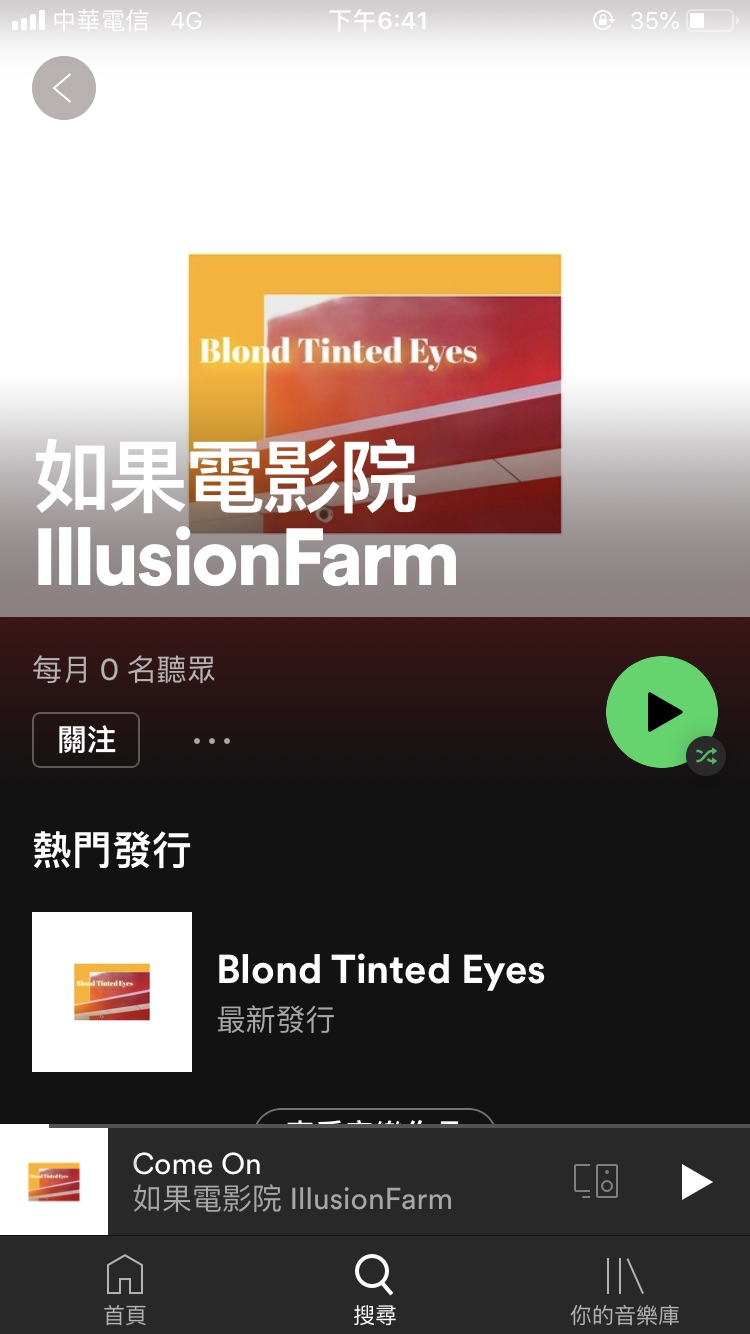Follow the artist with 關注 button
The image size is (750, 1334).
[86, 740]
